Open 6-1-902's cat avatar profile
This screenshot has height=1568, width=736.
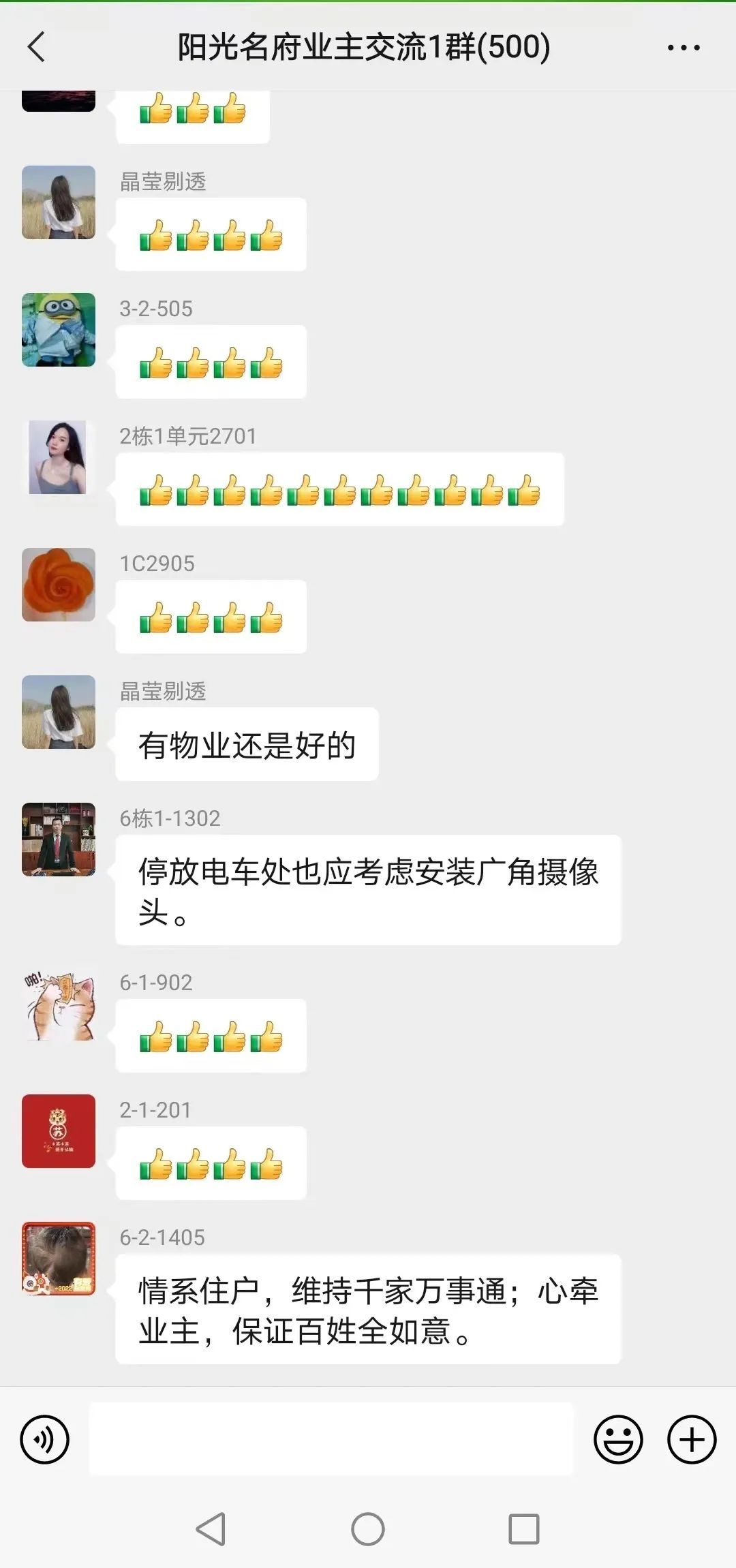(x=59, y=1004)
